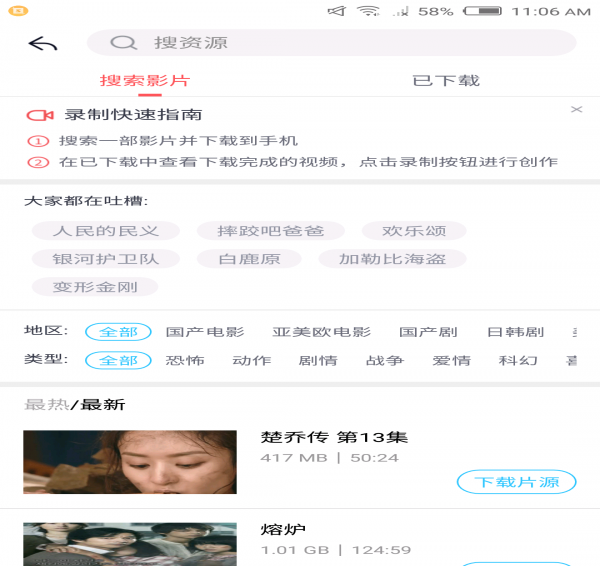Filter region by 亚美欧电影

tap(321, 332)
